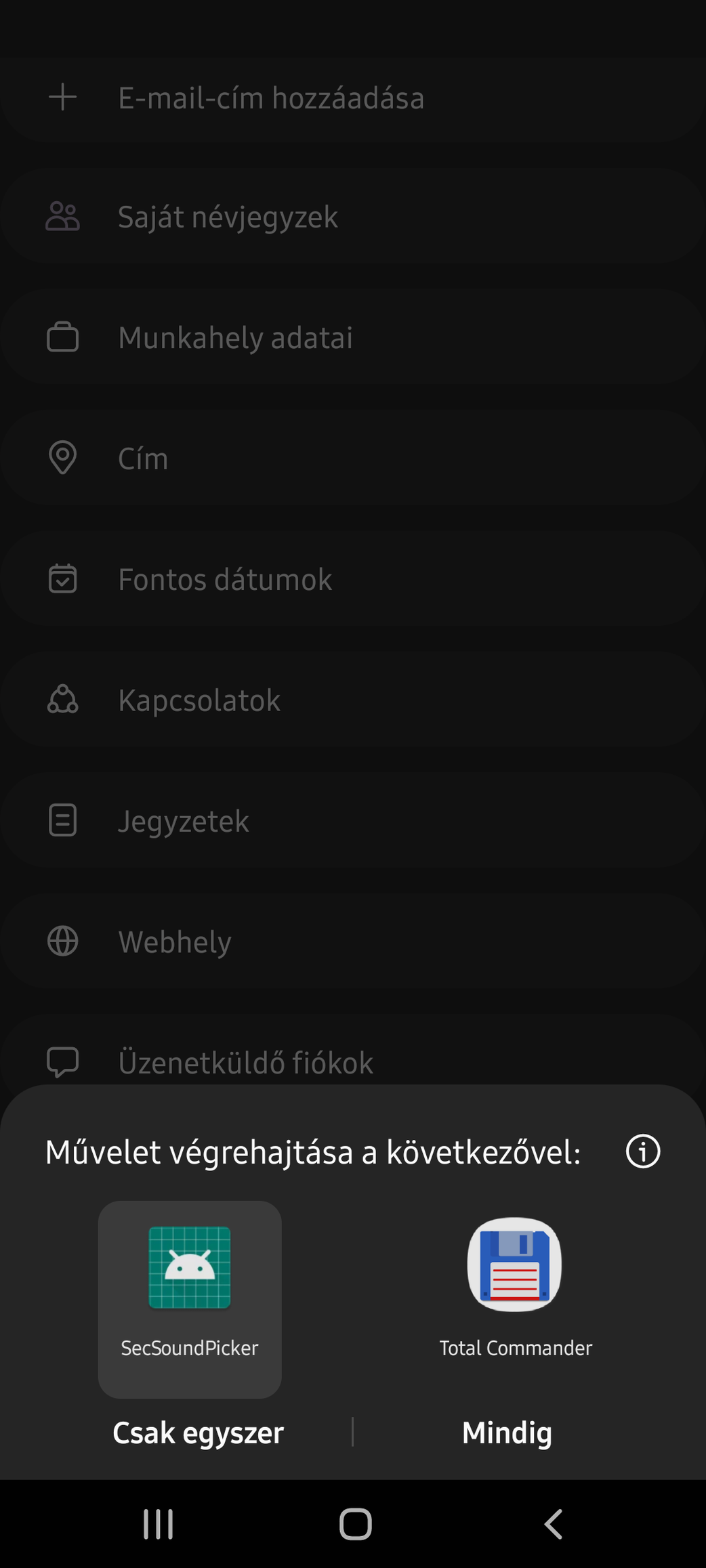The image size is (706, 1568).
Task: Select SecSoundPicker app option
Action: pos(190,1298)
